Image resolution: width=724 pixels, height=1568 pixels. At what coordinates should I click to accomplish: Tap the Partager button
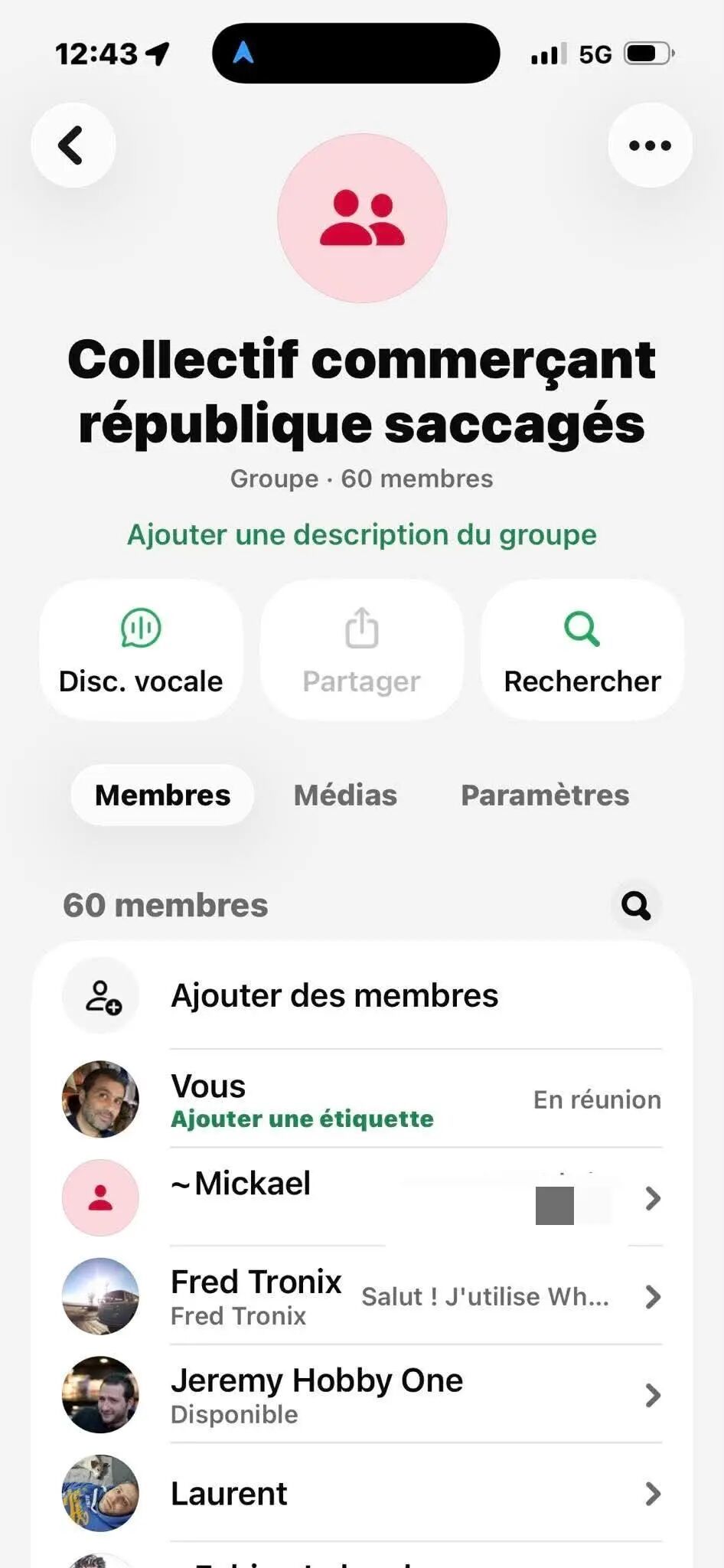tap(362, 650)
